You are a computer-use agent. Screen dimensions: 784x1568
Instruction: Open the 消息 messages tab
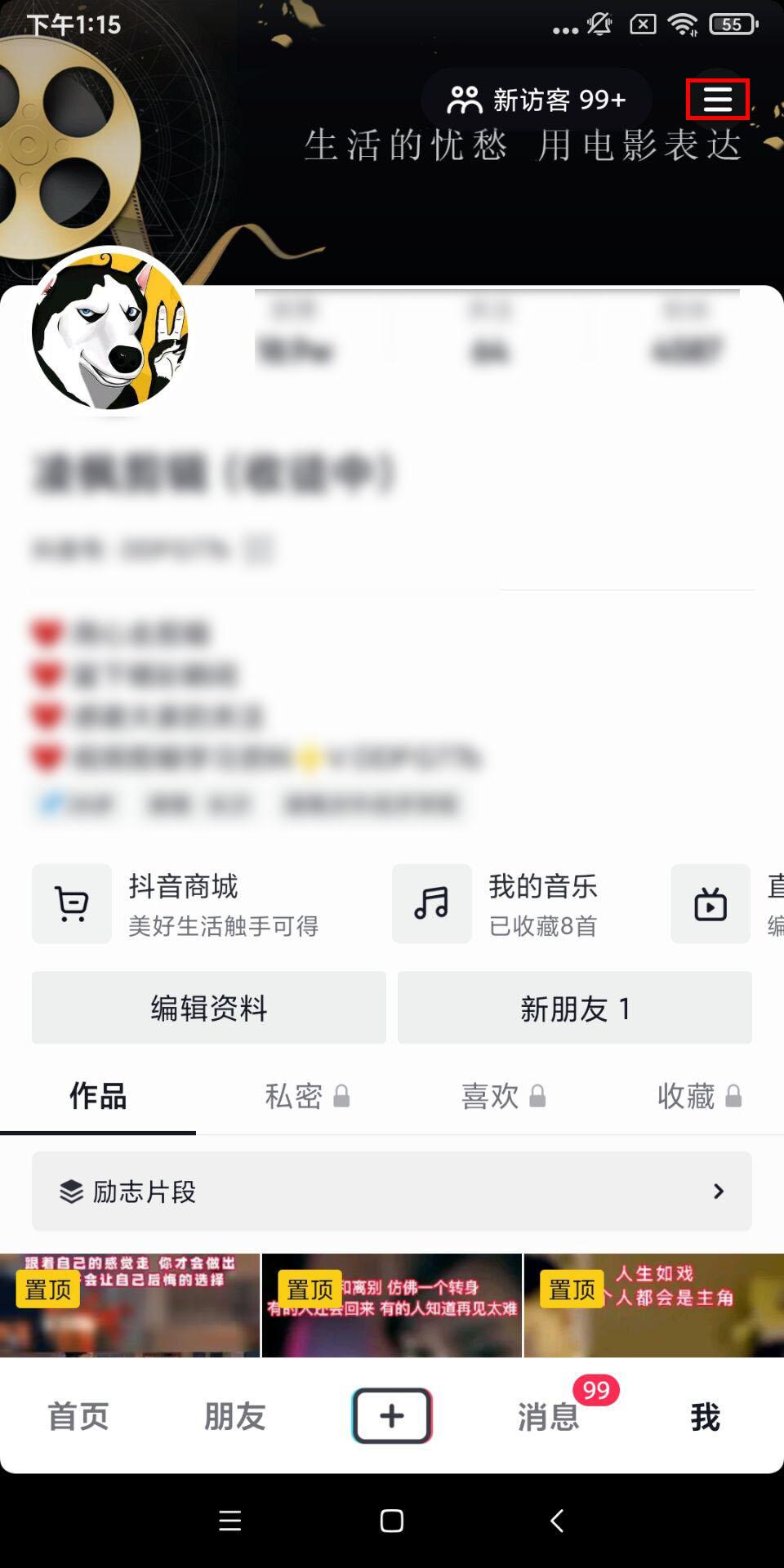pyautogui.click(x=549, y=1416)
